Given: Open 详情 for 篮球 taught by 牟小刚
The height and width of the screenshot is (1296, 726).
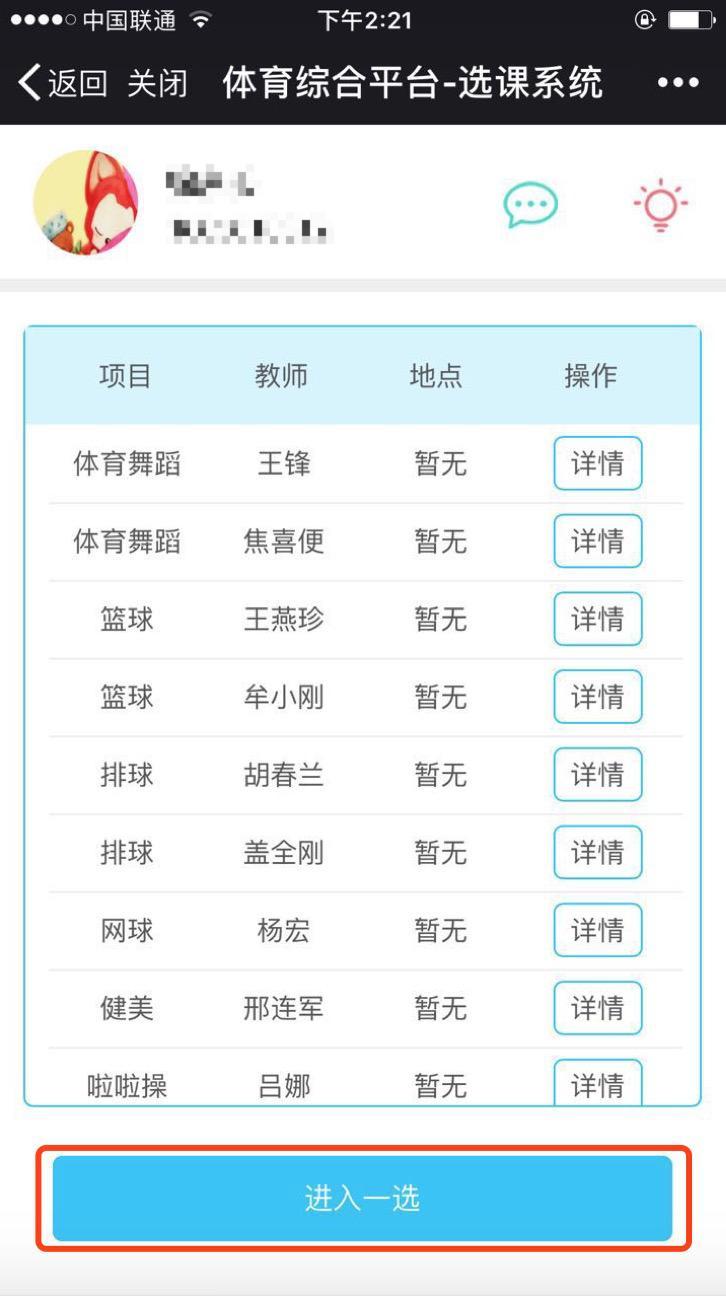Looking at the screenshot, I should pos(597,696).
